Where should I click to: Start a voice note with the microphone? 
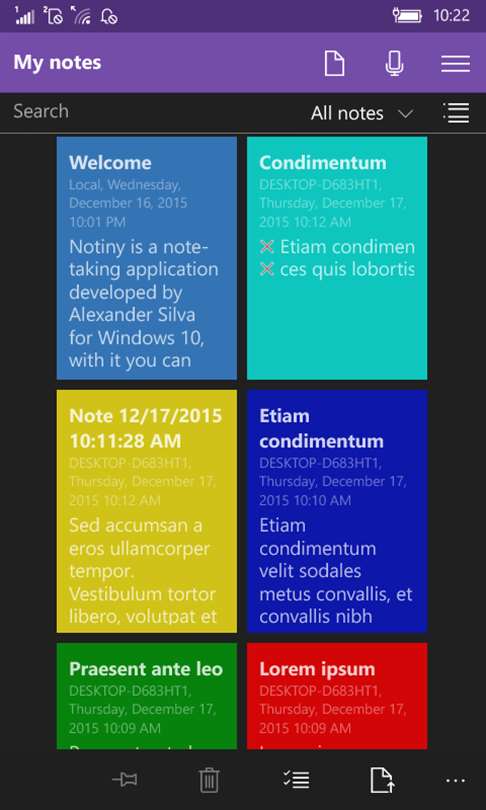[395, 64]
